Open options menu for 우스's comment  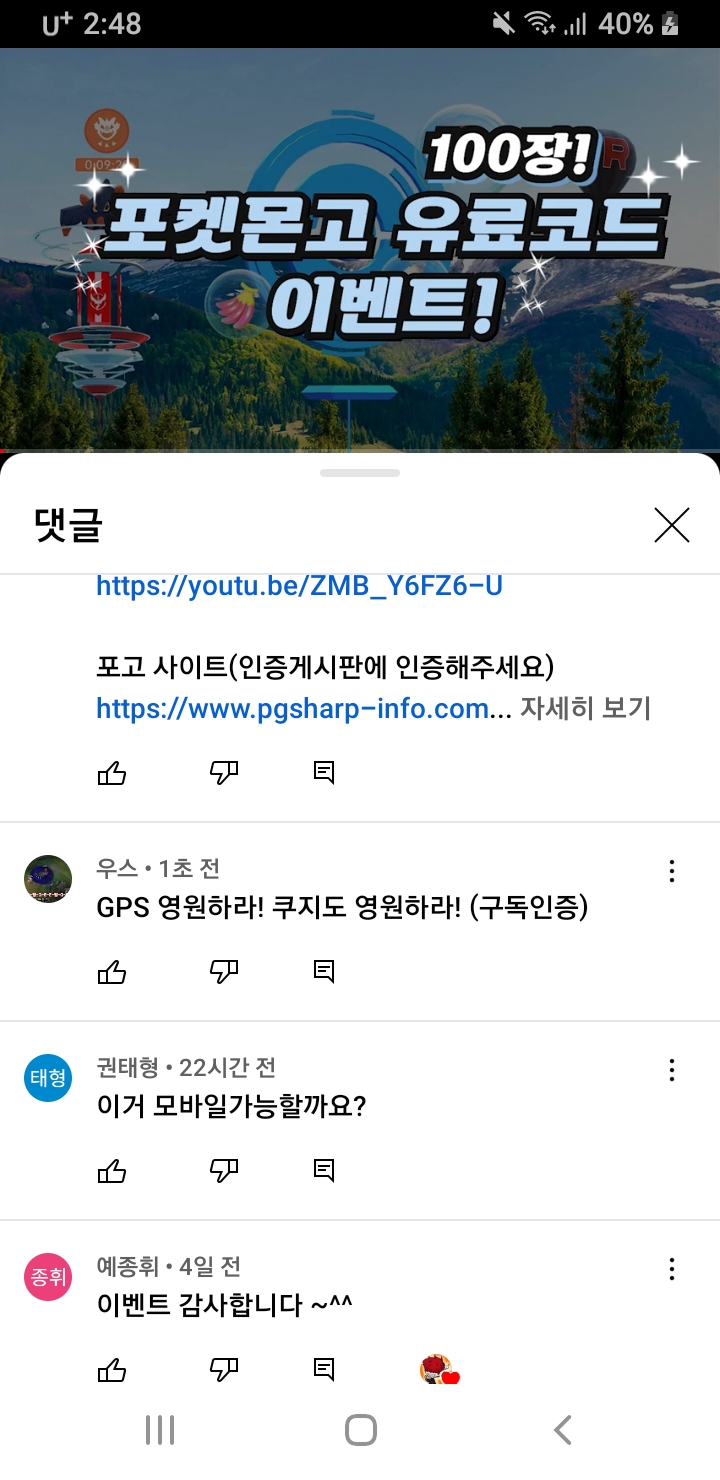coord(672,871)
